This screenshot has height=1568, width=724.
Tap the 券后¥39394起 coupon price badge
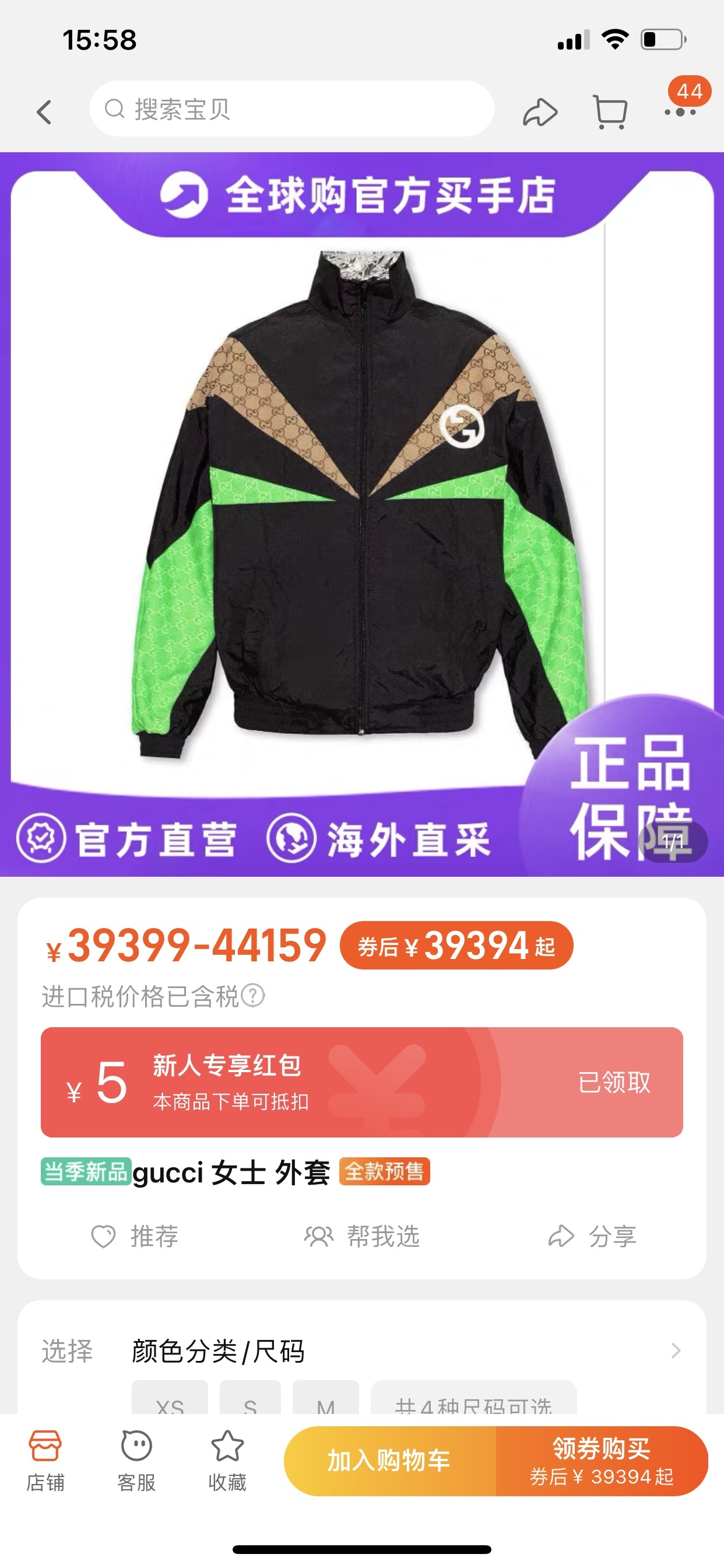pyautogui.click(x=456, y=946)
